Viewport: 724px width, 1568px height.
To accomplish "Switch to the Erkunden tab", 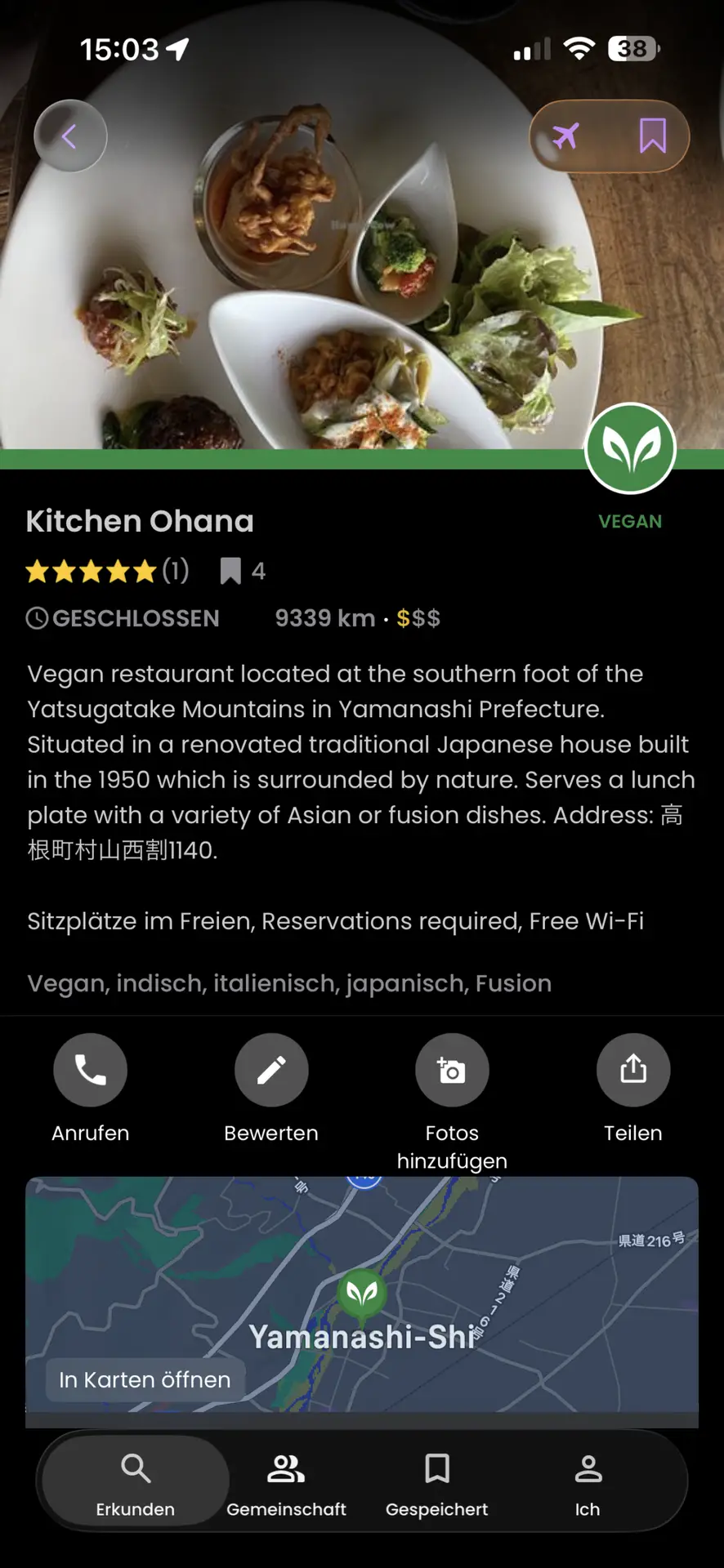I will click(x=136, y=1481).
